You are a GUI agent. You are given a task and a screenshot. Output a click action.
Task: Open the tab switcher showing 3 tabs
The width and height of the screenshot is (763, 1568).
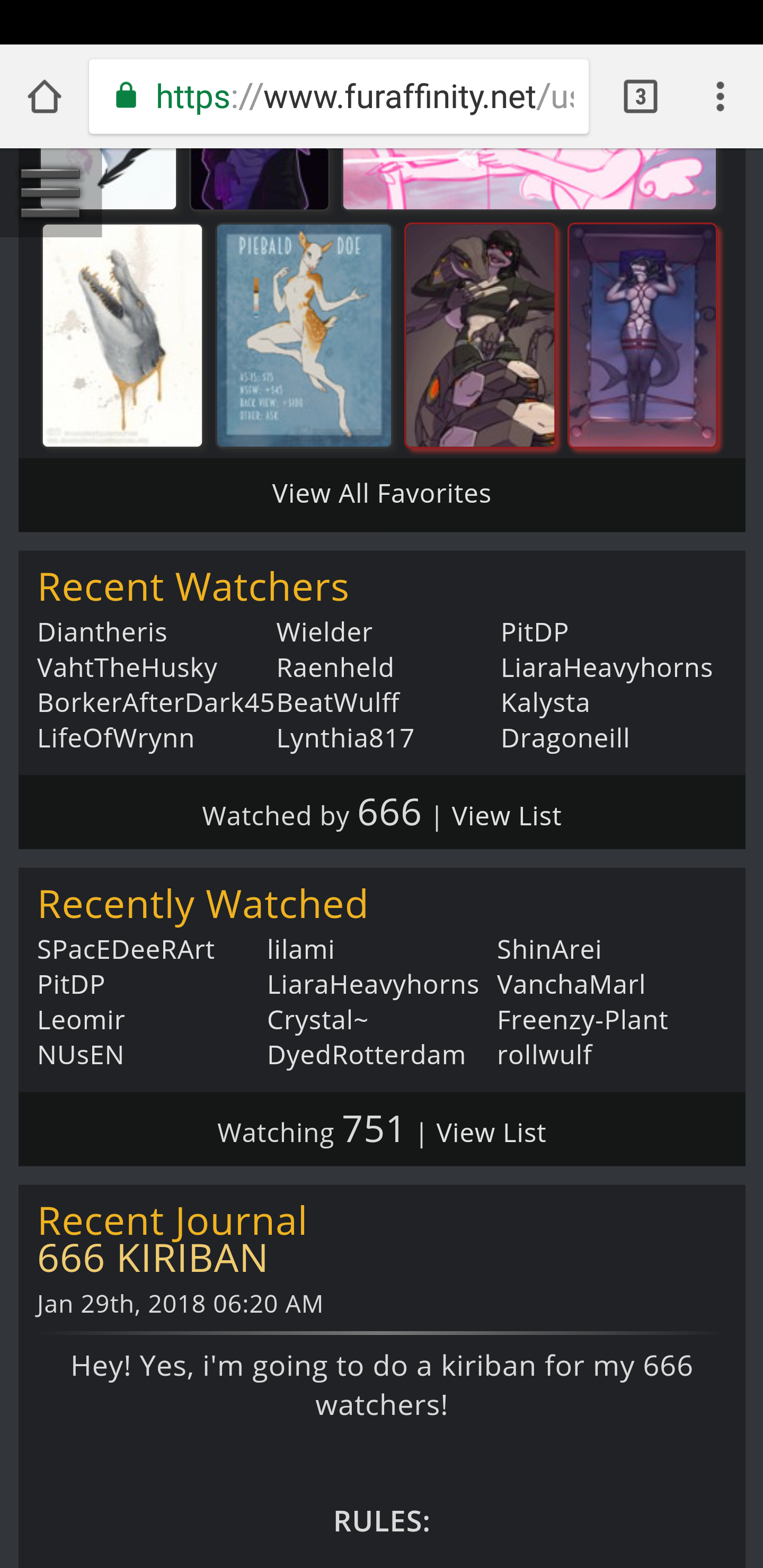click(x=640, y=97)
